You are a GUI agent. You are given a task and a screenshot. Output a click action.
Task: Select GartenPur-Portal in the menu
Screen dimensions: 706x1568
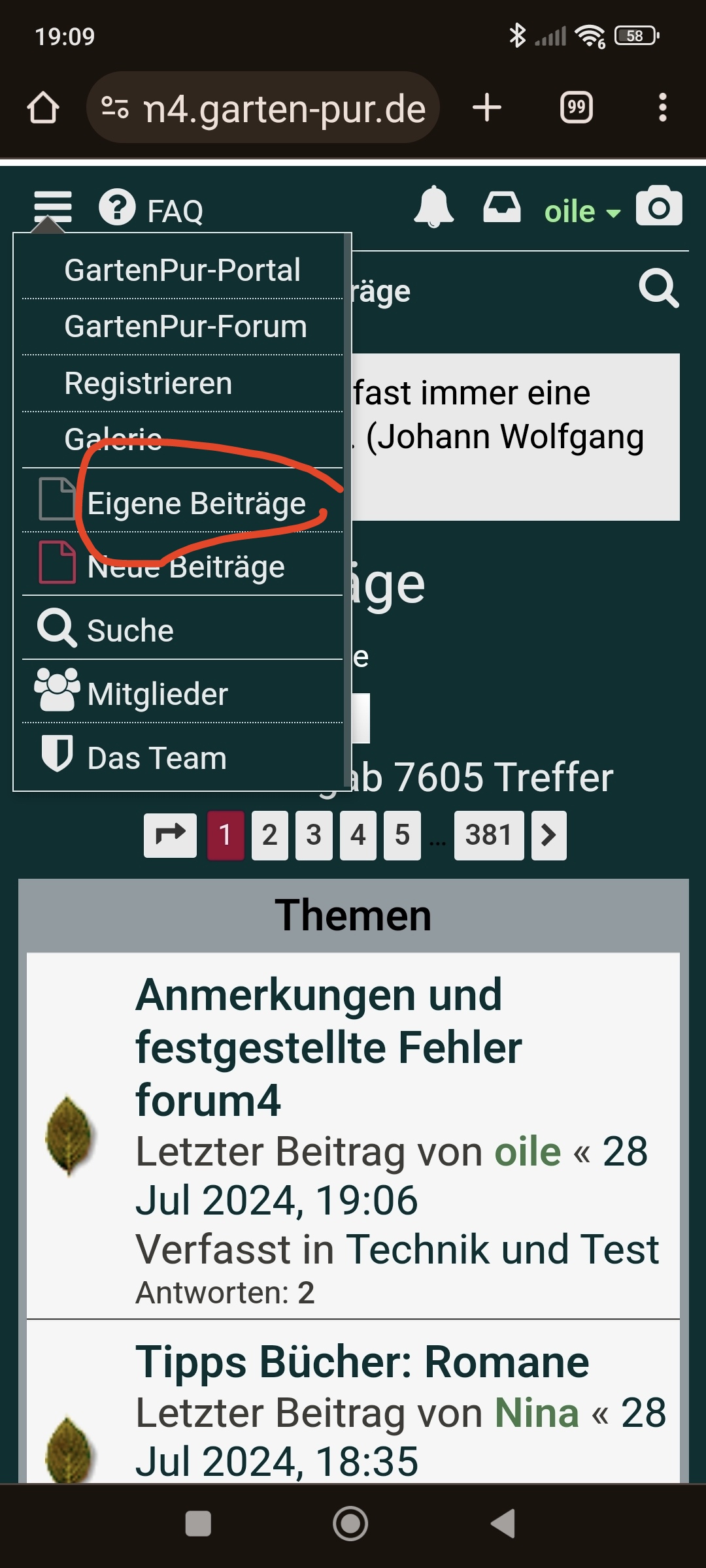pos(182,270)
